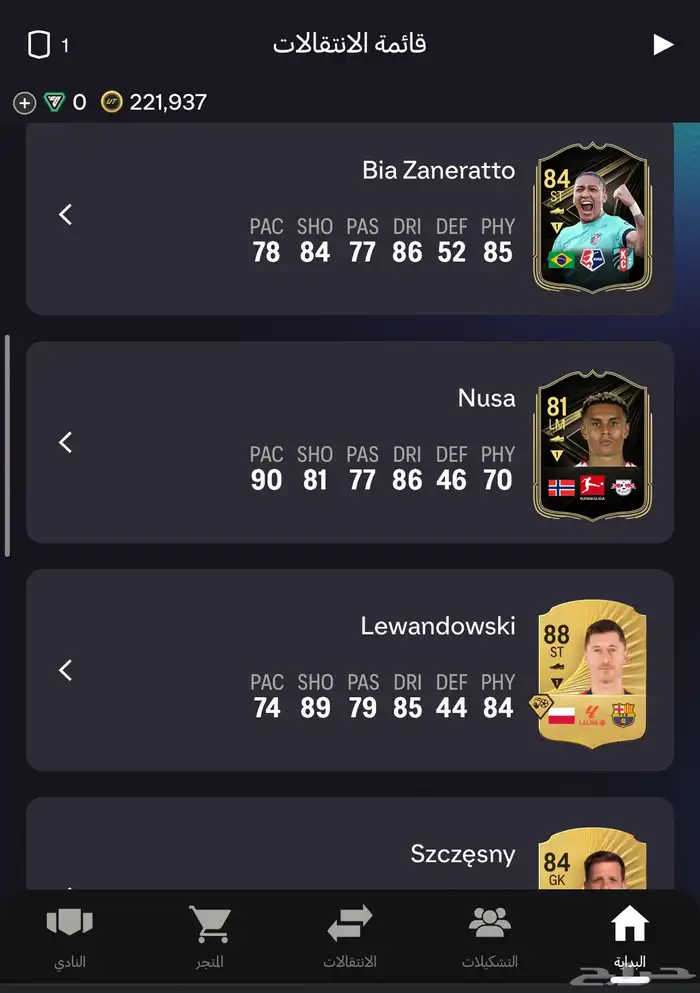Open the Bia Zaneratto player card

click(592, 217)
